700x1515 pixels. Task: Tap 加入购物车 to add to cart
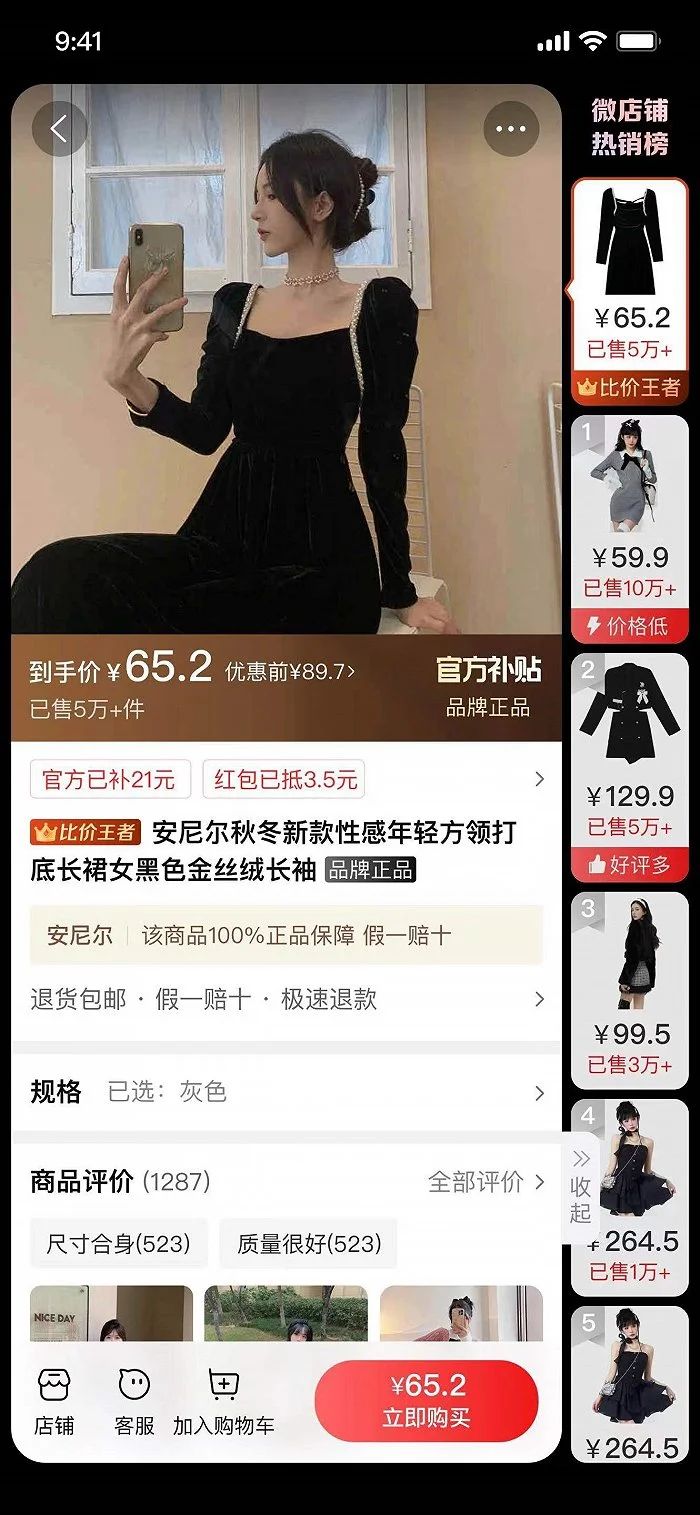223,1402
